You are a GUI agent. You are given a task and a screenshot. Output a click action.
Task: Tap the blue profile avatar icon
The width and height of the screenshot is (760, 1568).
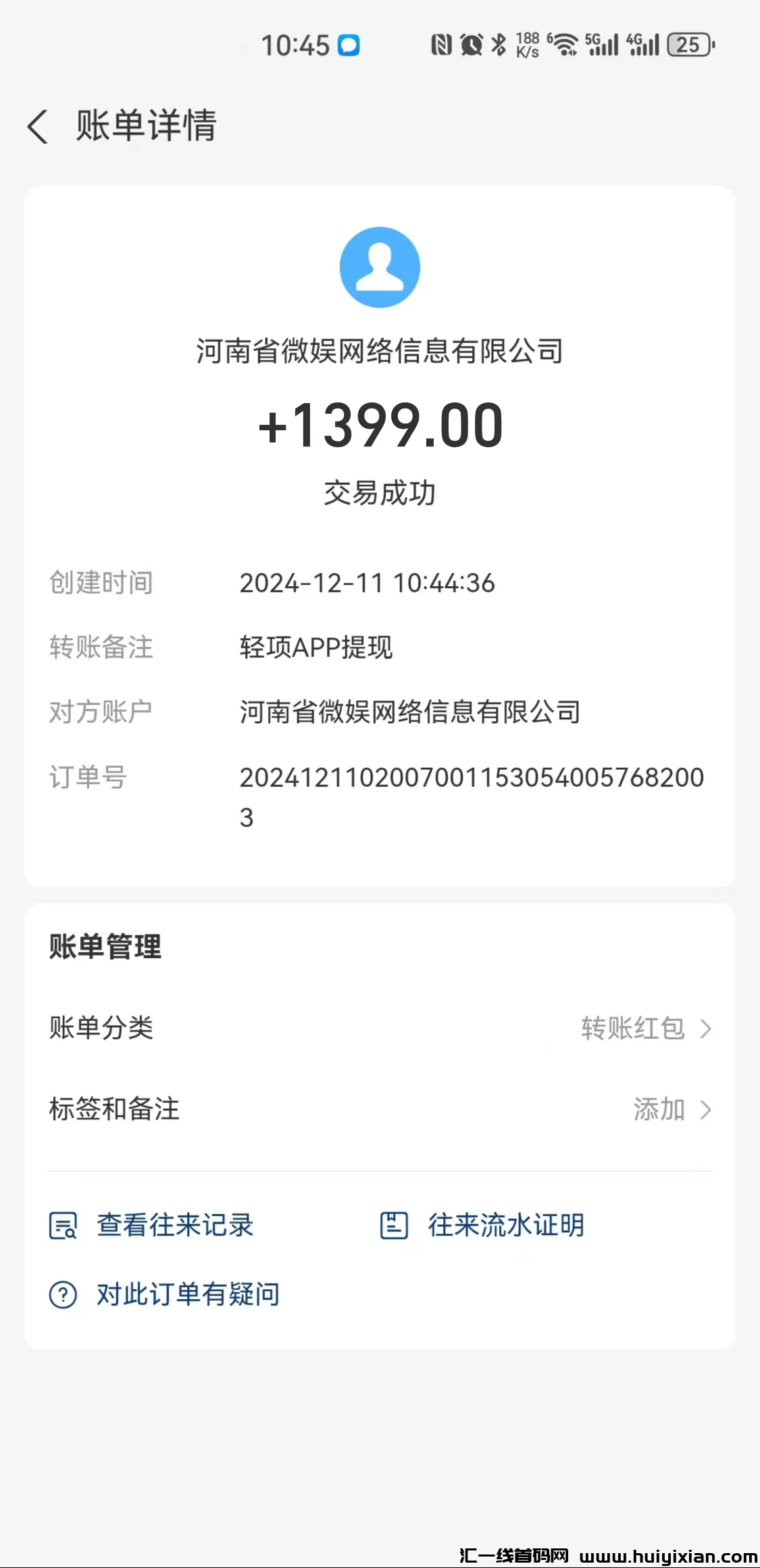click(x=380, y=267)
